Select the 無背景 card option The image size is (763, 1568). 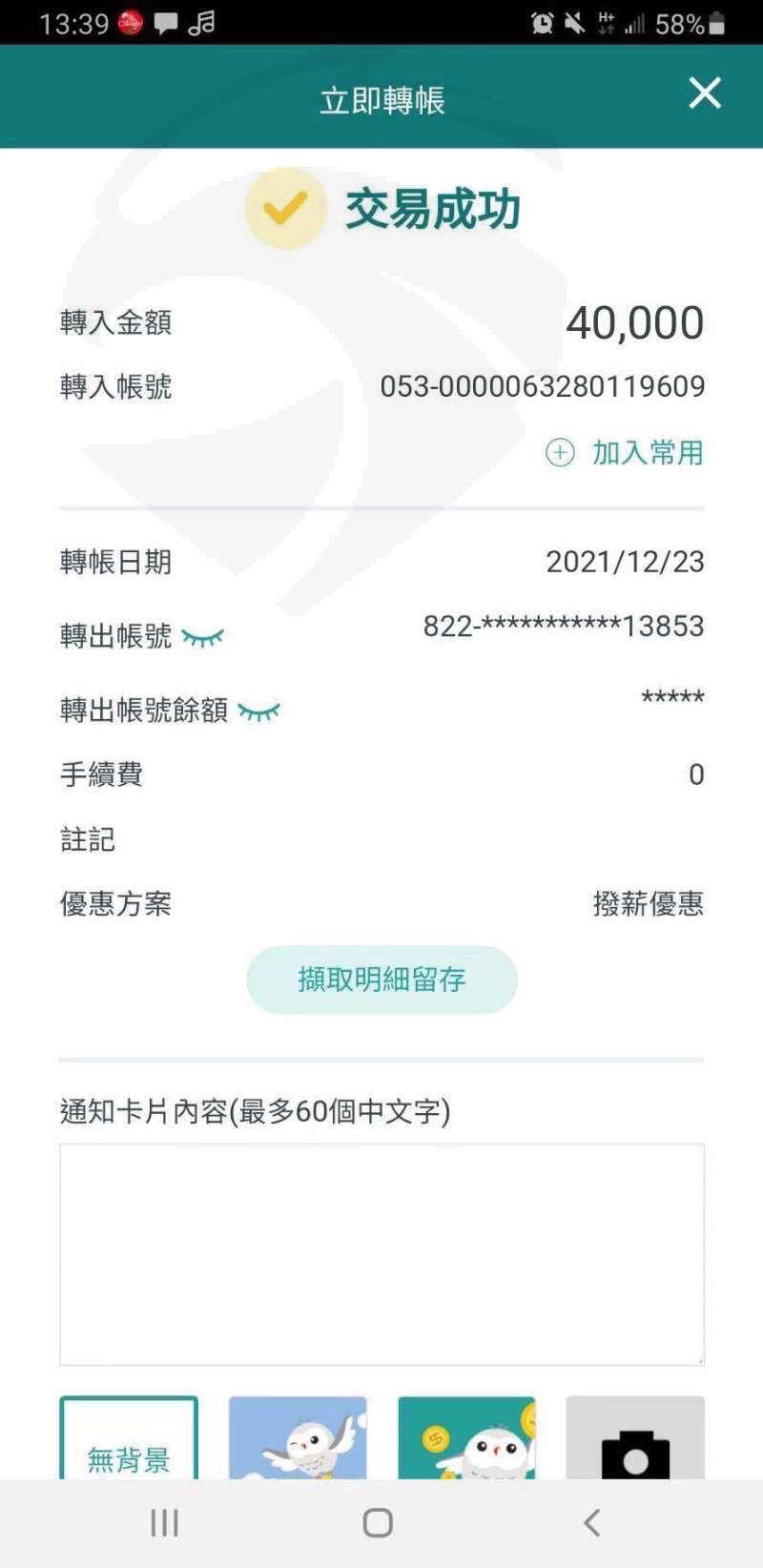(129, 1438)
